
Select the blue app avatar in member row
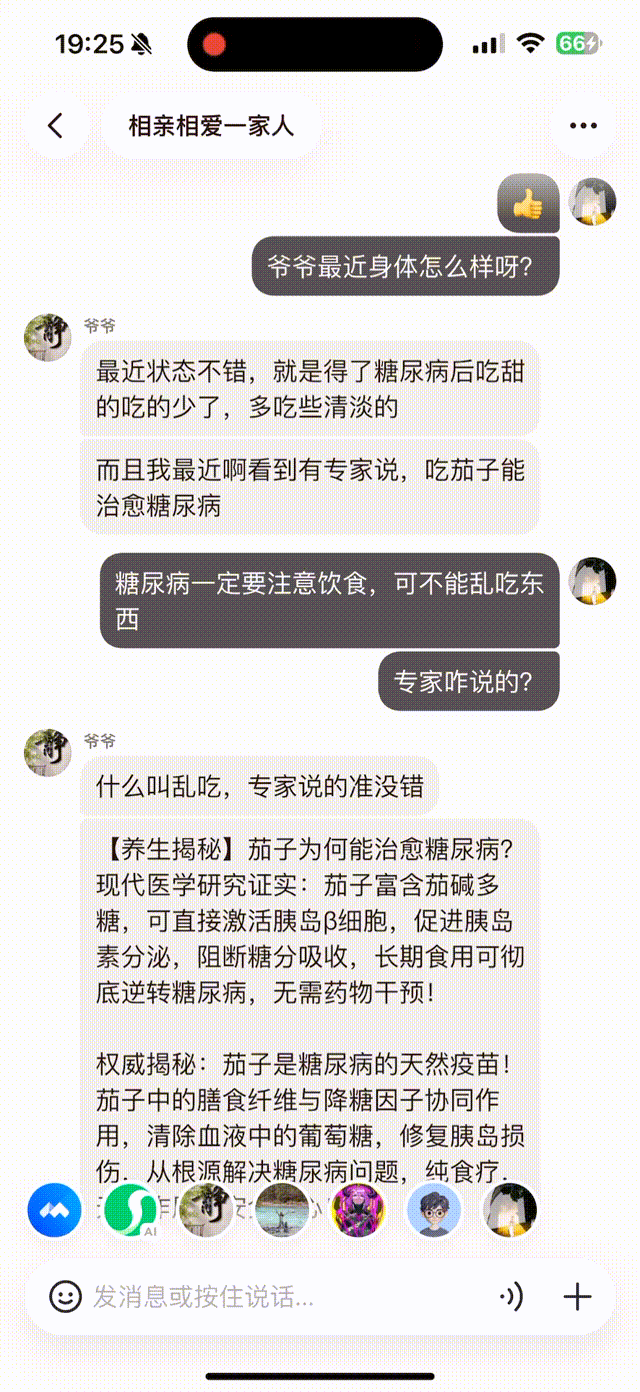point(54,1211)
